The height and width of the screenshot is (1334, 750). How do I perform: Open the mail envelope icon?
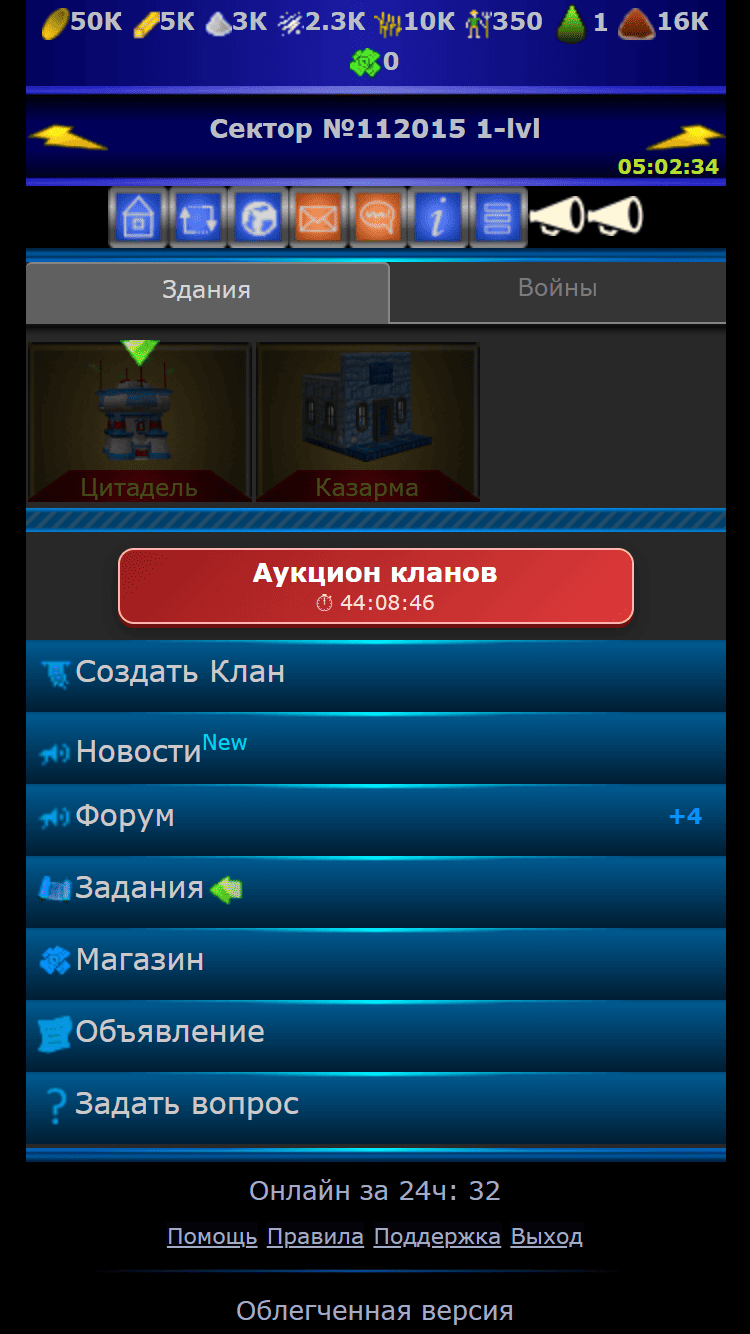(318, 217)
